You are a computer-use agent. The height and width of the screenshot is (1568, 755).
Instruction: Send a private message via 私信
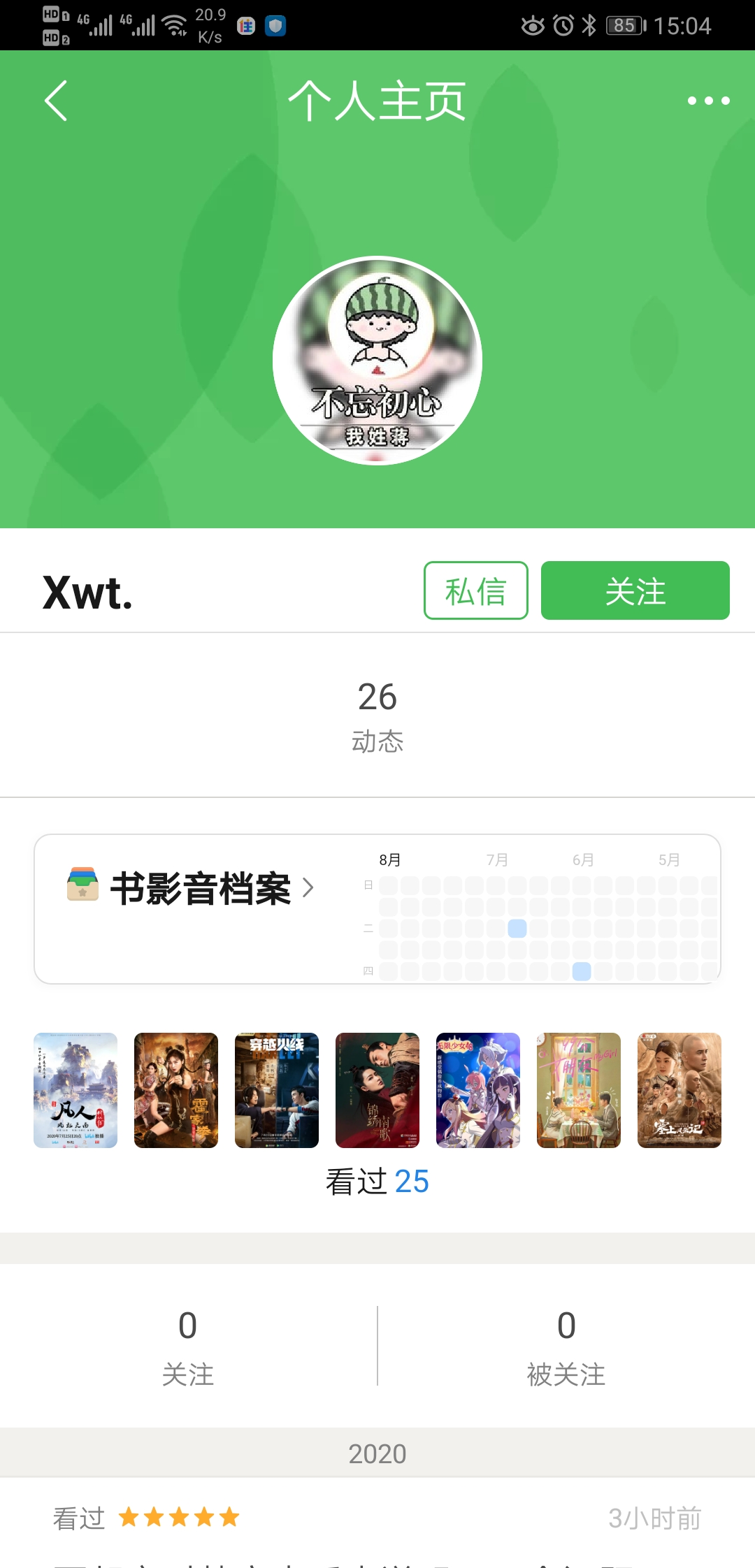coord(475,590)
